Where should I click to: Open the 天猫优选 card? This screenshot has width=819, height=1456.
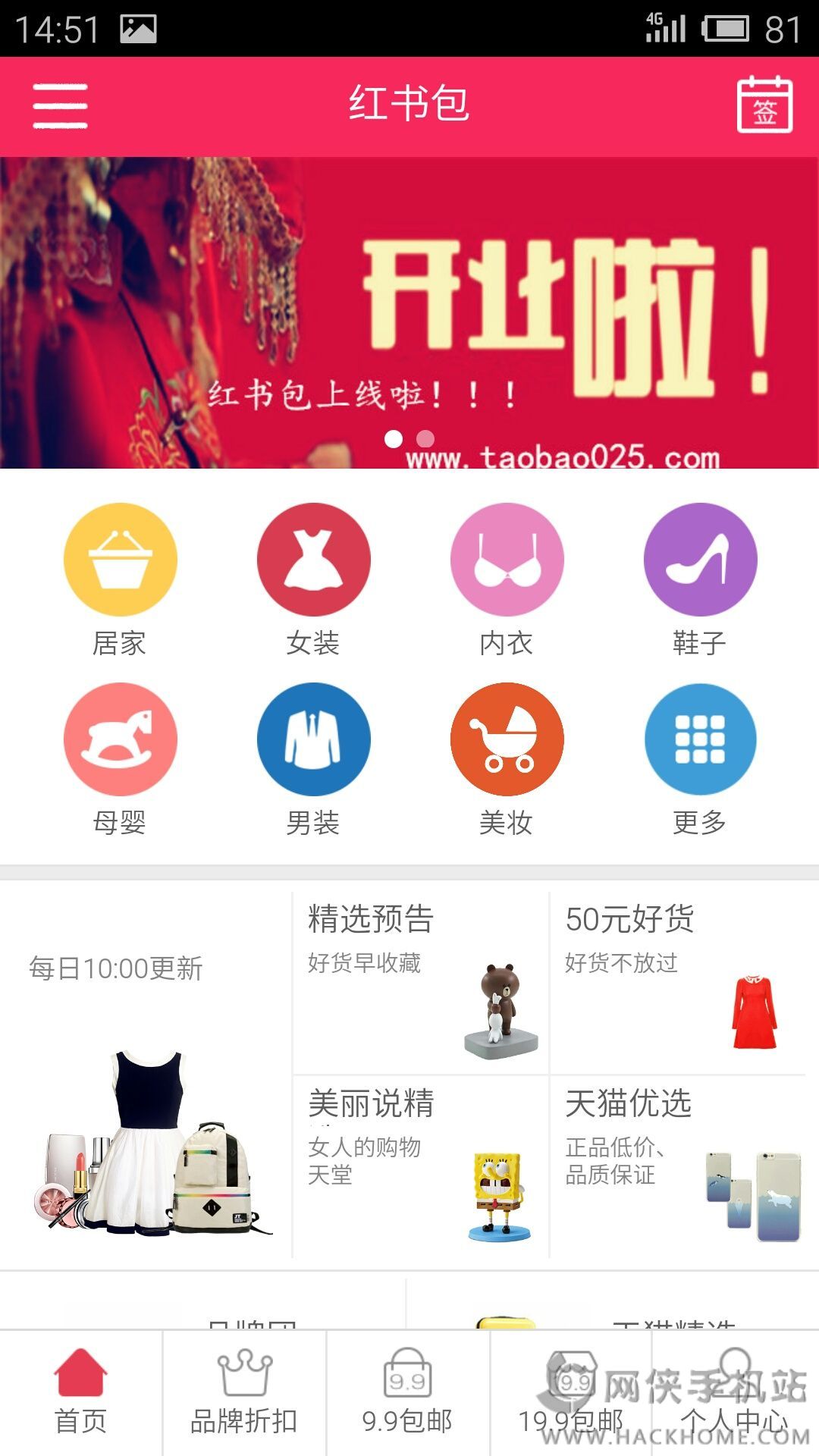[677, 1166]
